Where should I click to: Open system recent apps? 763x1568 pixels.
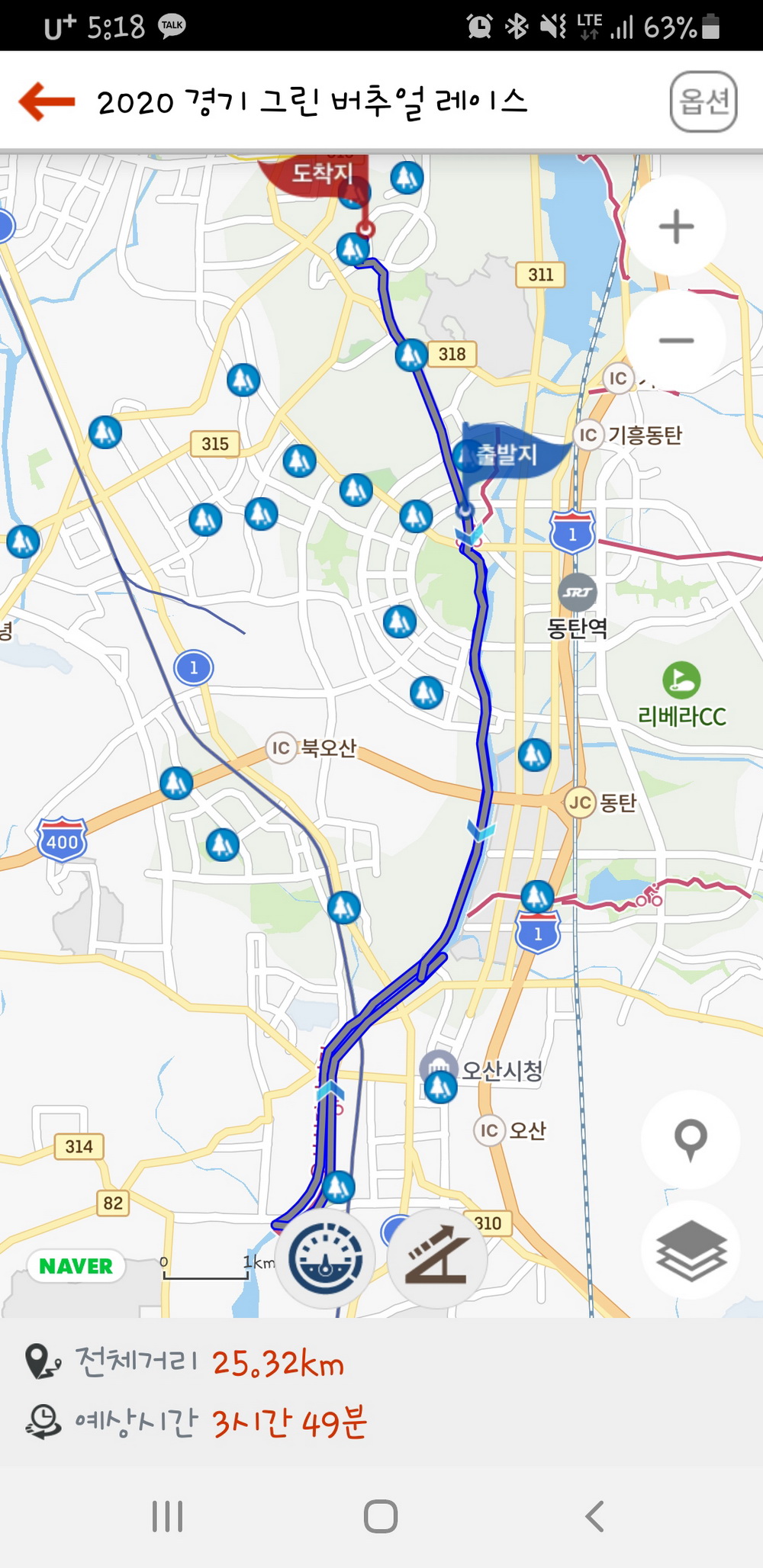167,1516
